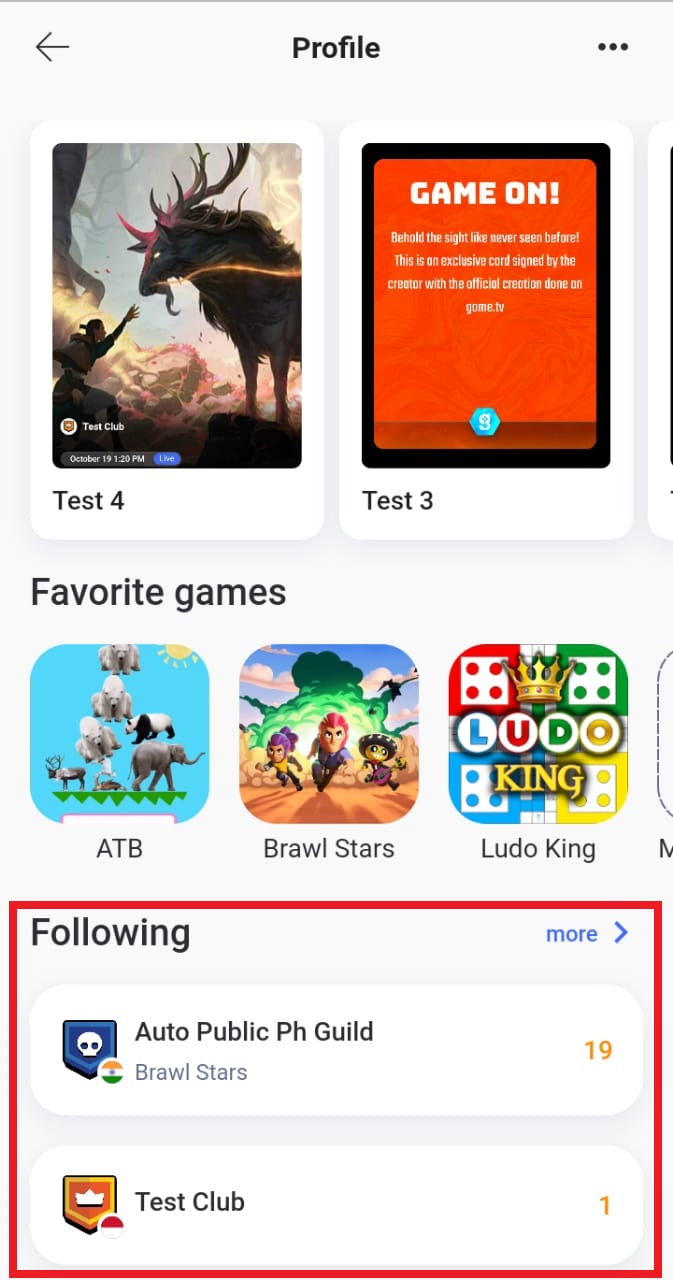The height and width of the screenshot is (1280, 673).
Task: Open the Test Club row
Action: coord(337,1205)
